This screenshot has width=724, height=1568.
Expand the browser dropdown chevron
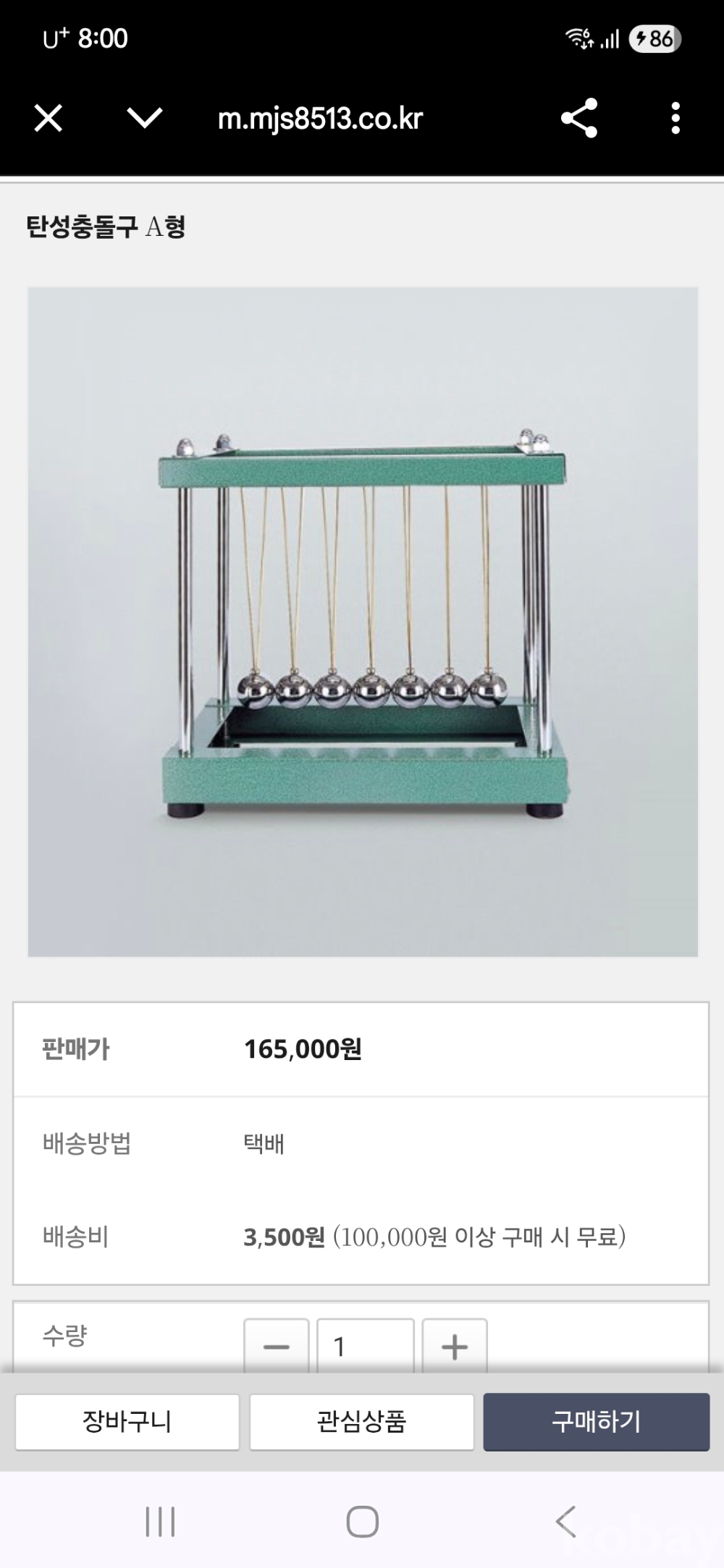click(x=144, y=118)
